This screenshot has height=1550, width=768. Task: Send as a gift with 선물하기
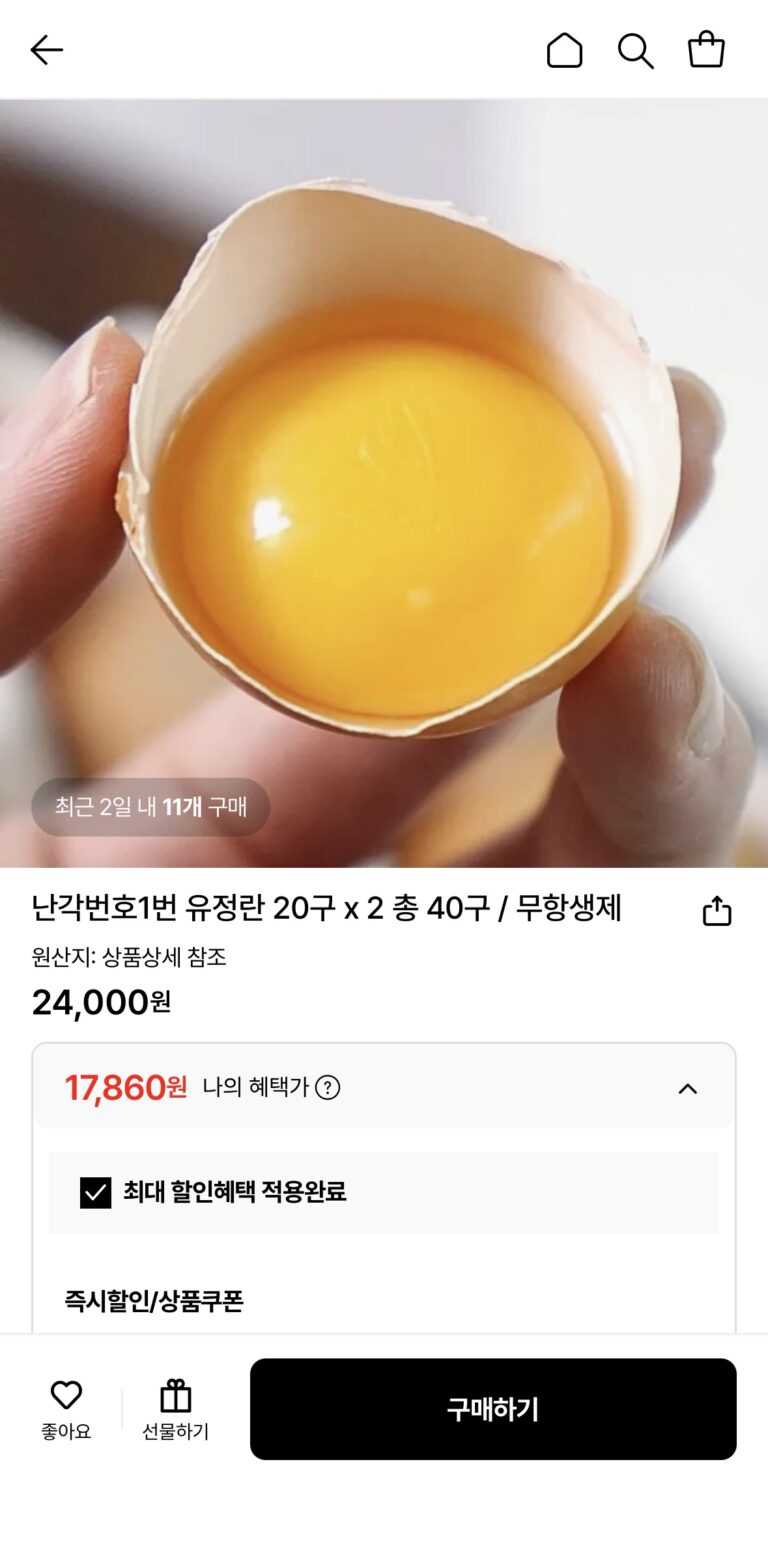(175, 1408)
